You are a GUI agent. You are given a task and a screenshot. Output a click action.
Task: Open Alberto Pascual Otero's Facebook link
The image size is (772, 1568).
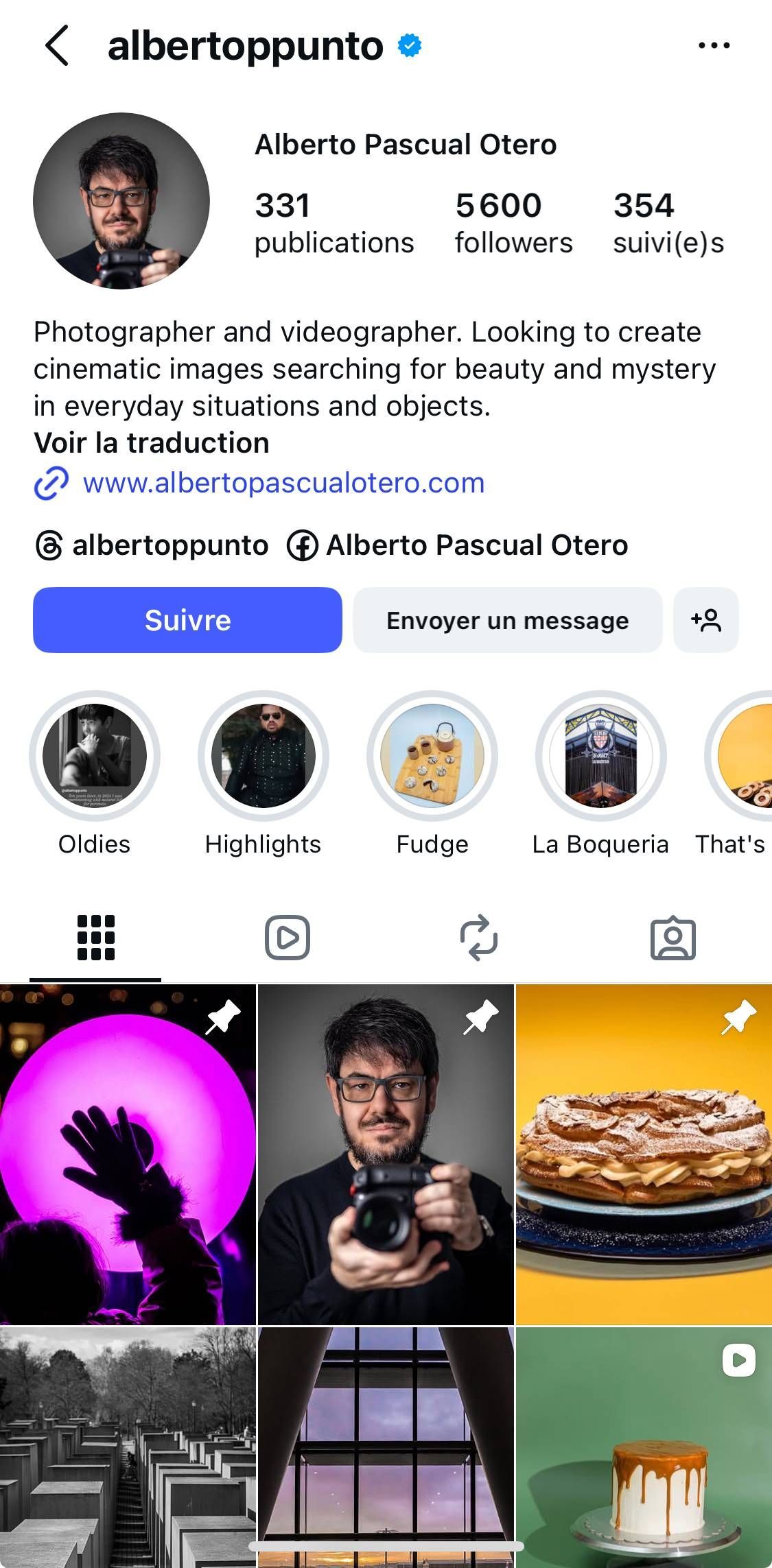point(457,545)
